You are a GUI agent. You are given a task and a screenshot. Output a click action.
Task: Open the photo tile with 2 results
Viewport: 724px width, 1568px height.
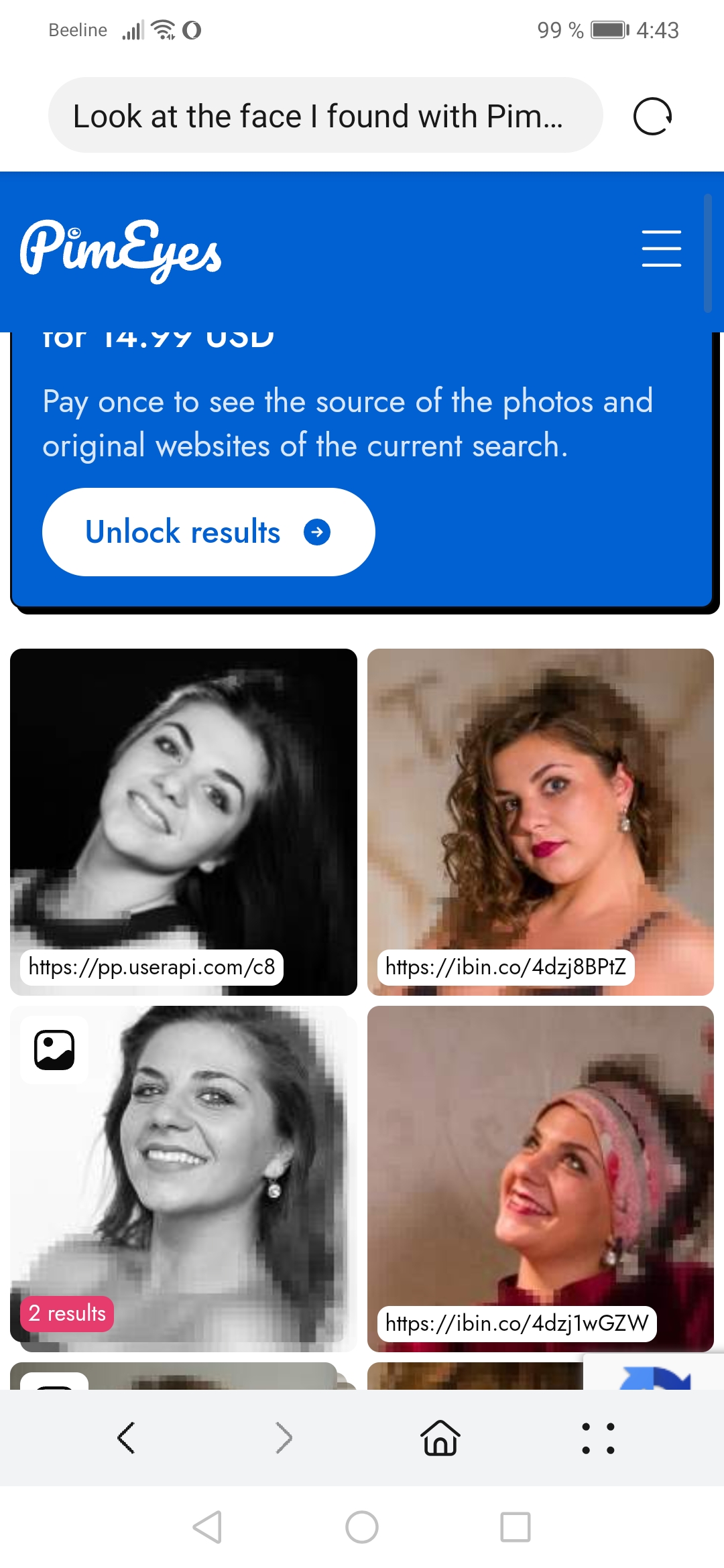(x=184, y=1179)
